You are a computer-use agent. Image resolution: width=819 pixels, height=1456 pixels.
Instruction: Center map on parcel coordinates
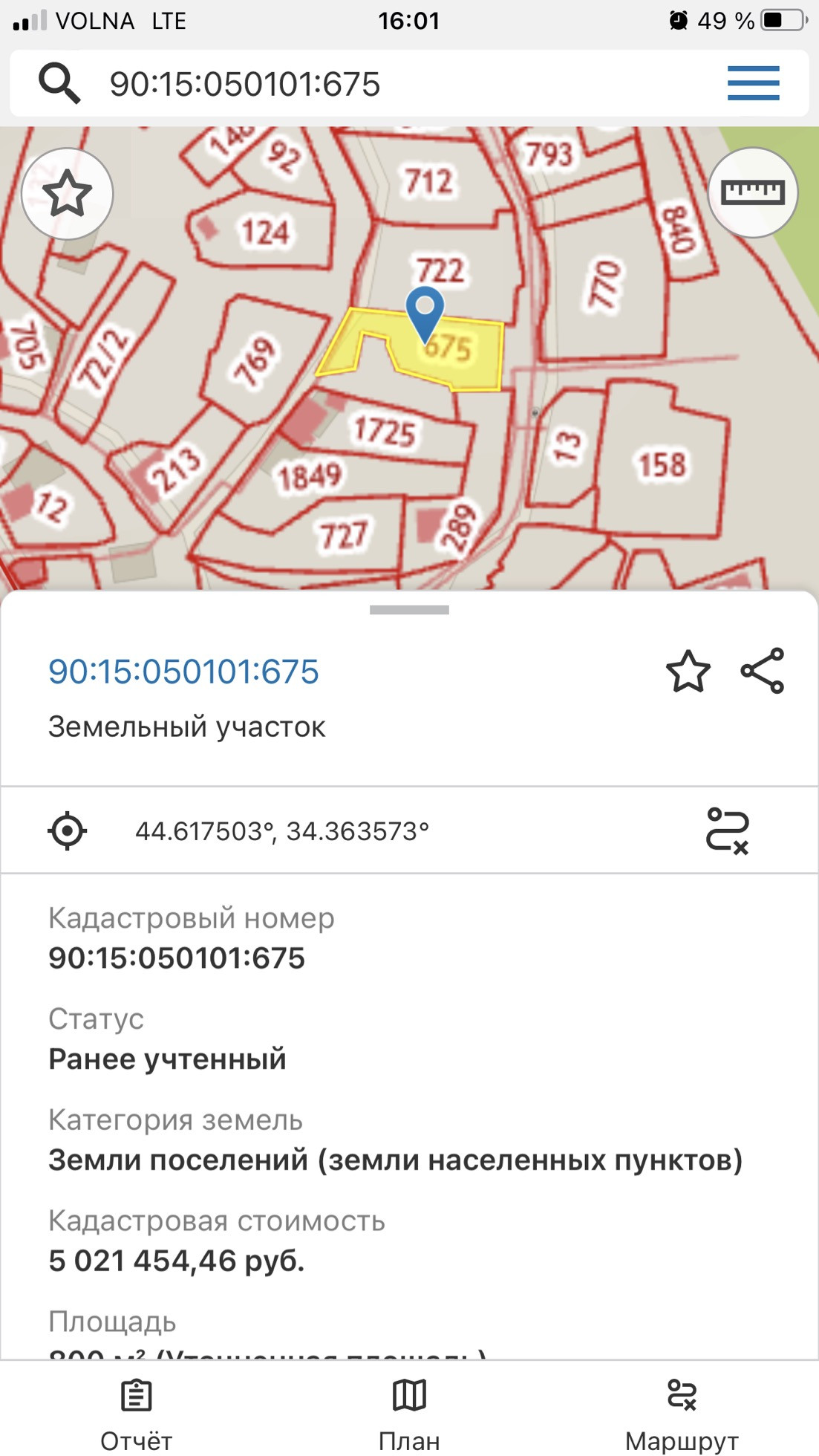(x=68, y=831)
